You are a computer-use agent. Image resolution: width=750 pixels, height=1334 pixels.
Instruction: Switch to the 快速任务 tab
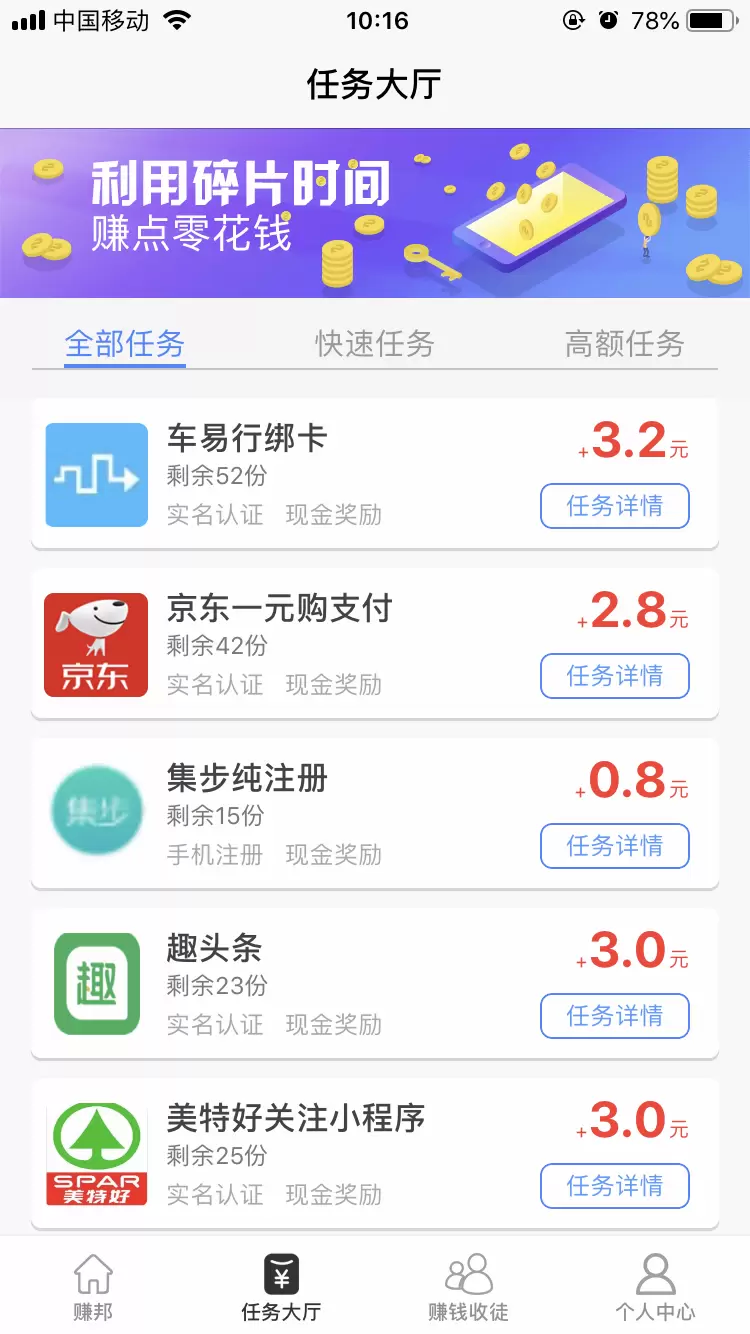click(375, 344)
